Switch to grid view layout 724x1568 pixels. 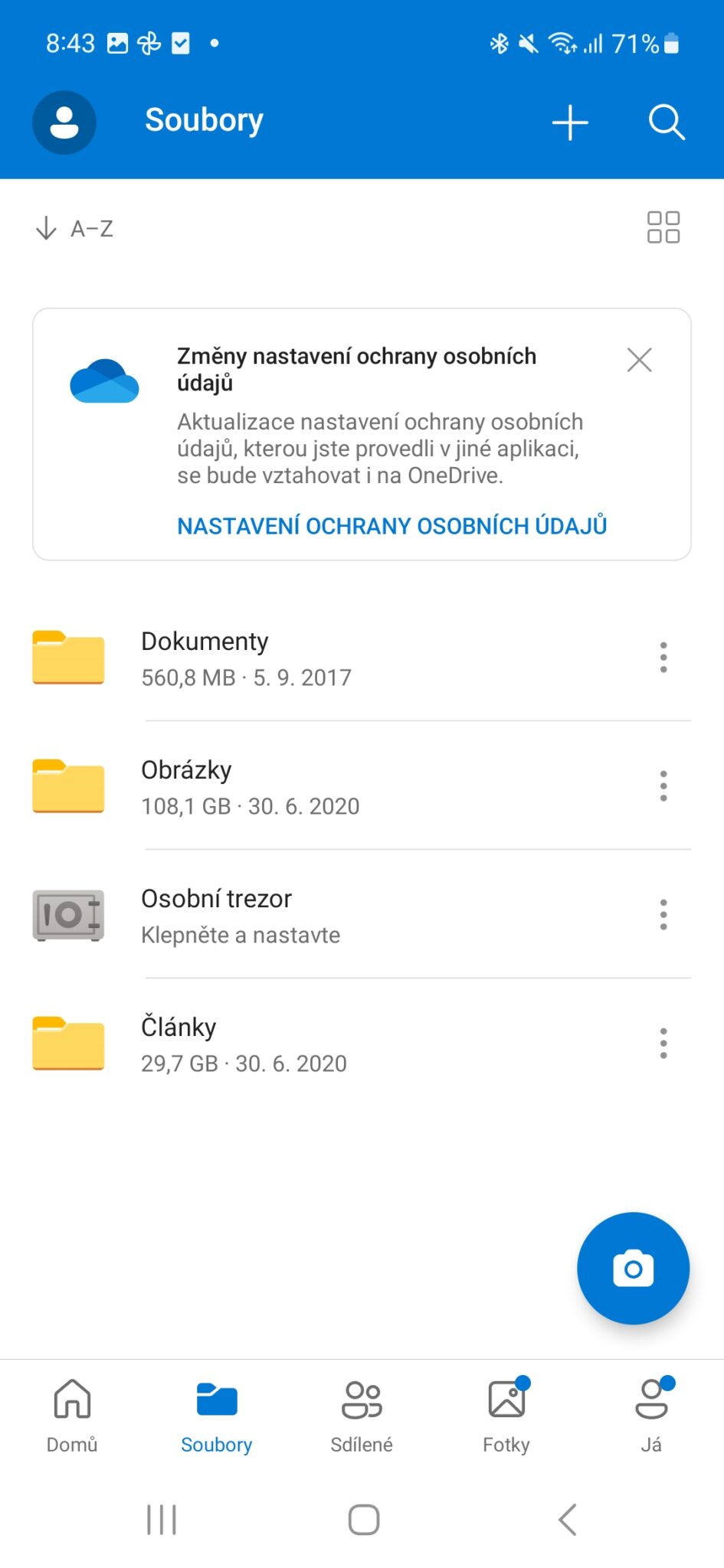click(663, 227)
